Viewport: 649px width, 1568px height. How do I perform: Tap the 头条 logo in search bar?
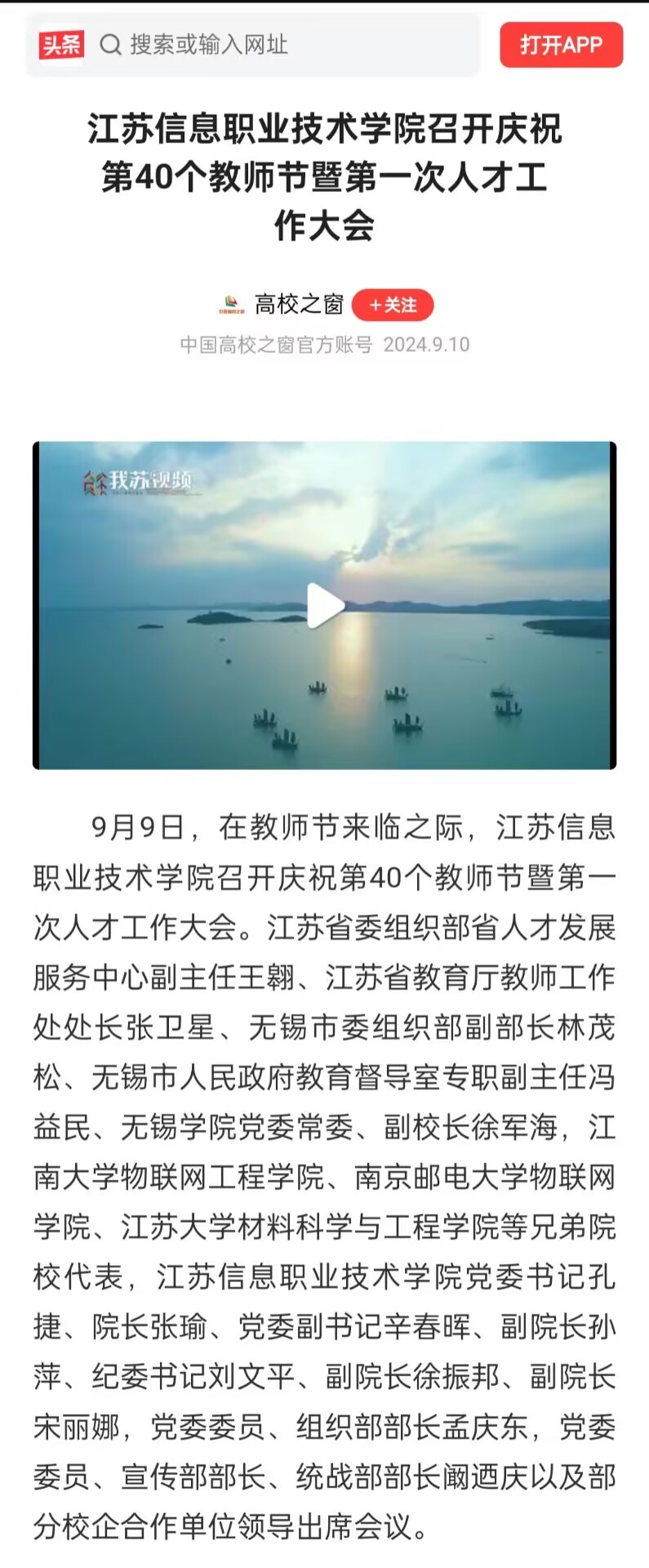[x=61, y=45]
